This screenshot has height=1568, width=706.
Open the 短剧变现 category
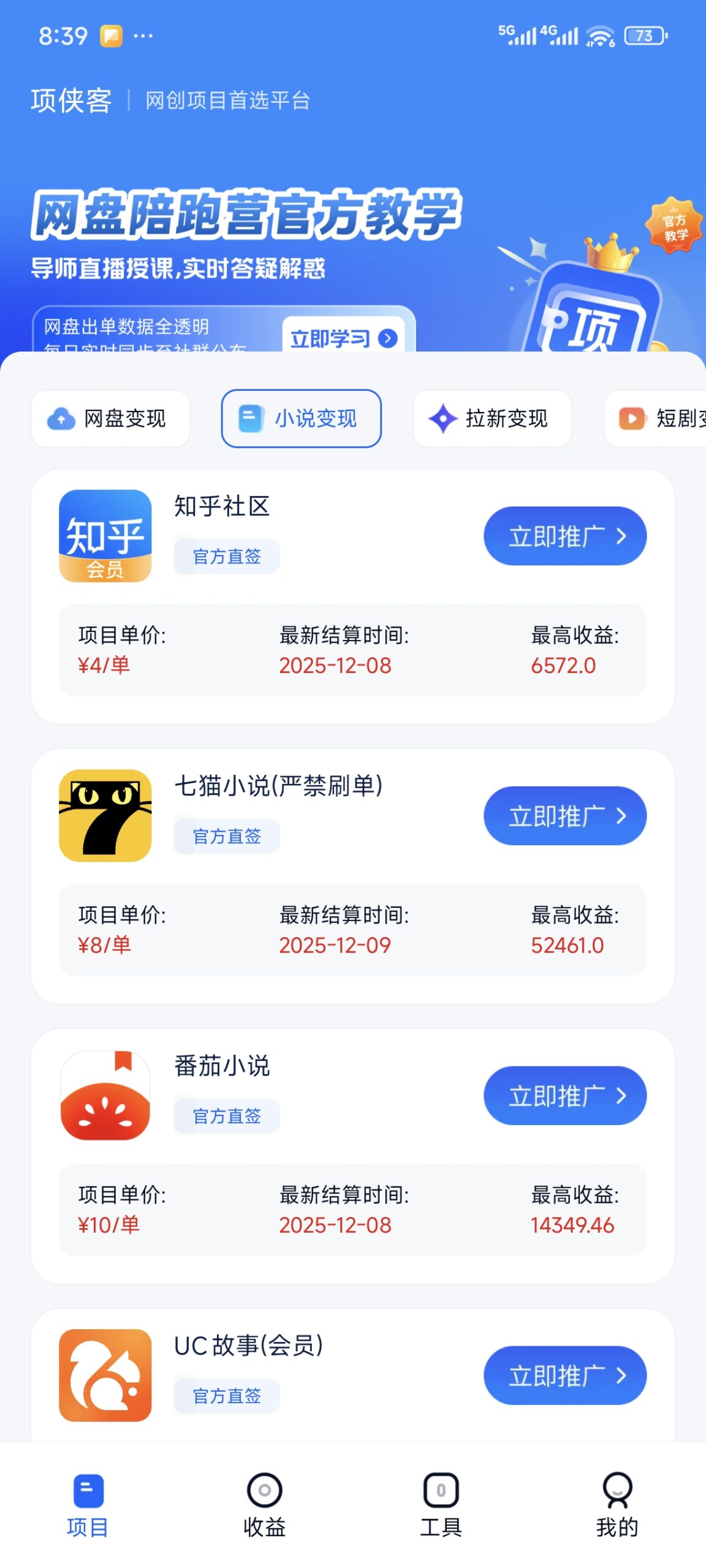click(x=668, y=419)
